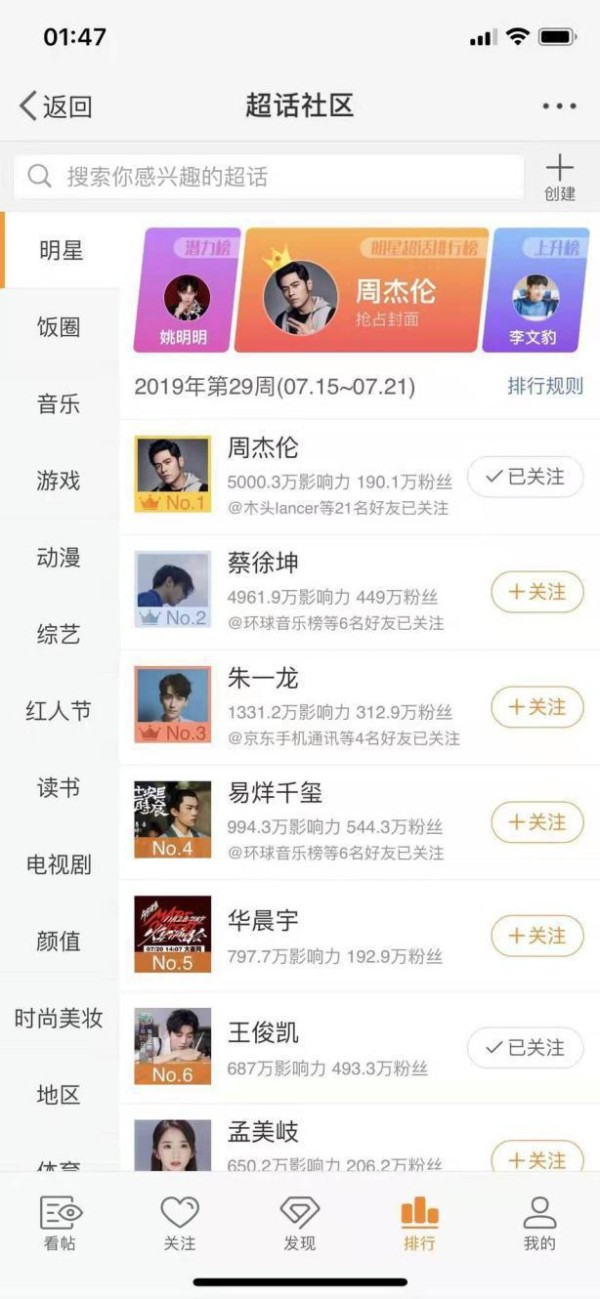The image size is (600, 1299).
Task: Open the 周杰伦 明星超话排行榜 banner
Action: click(361, 291)
